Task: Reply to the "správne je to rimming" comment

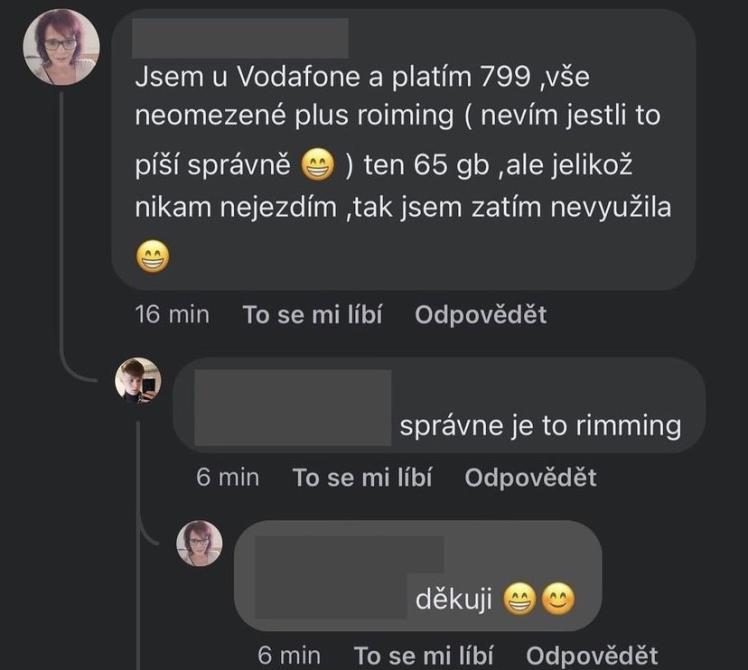Action: coord(530,478)
